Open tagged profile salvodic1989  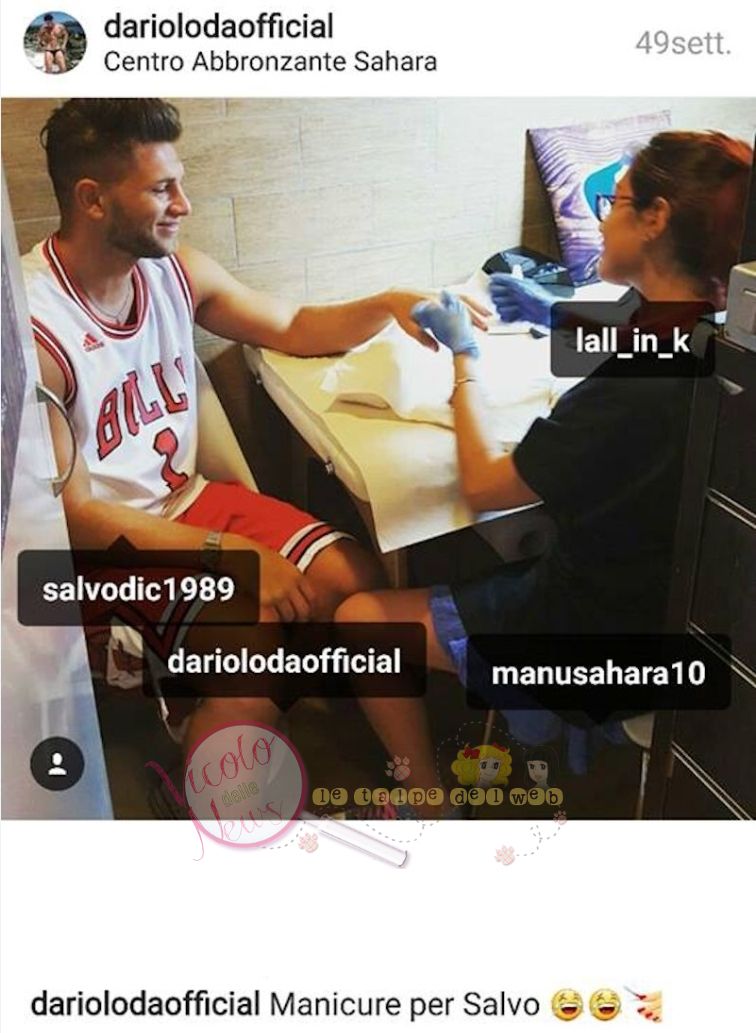138,589
